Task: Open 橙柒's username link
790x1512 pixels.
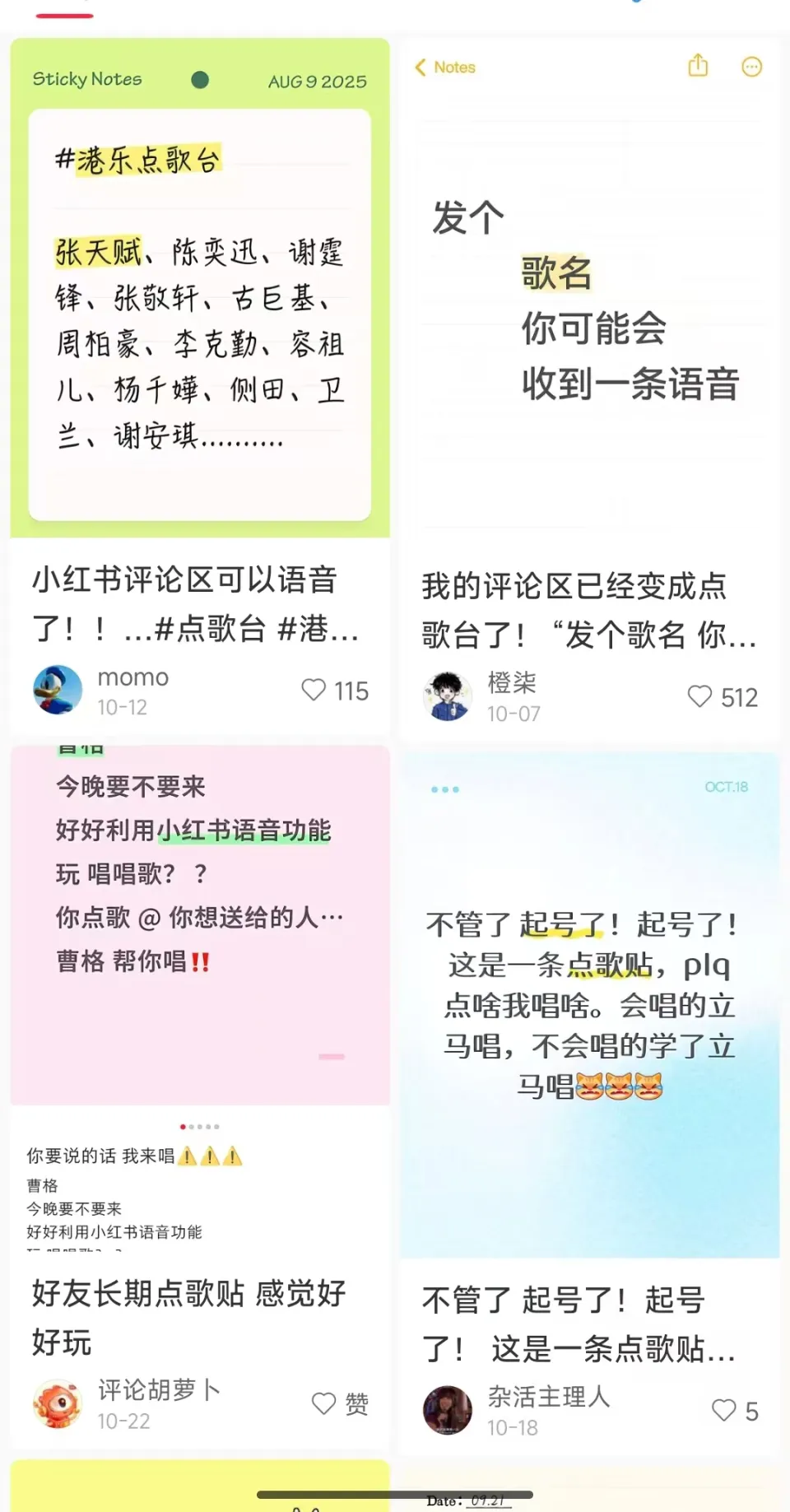Action: pyautogui.click(x=513, y=682)
